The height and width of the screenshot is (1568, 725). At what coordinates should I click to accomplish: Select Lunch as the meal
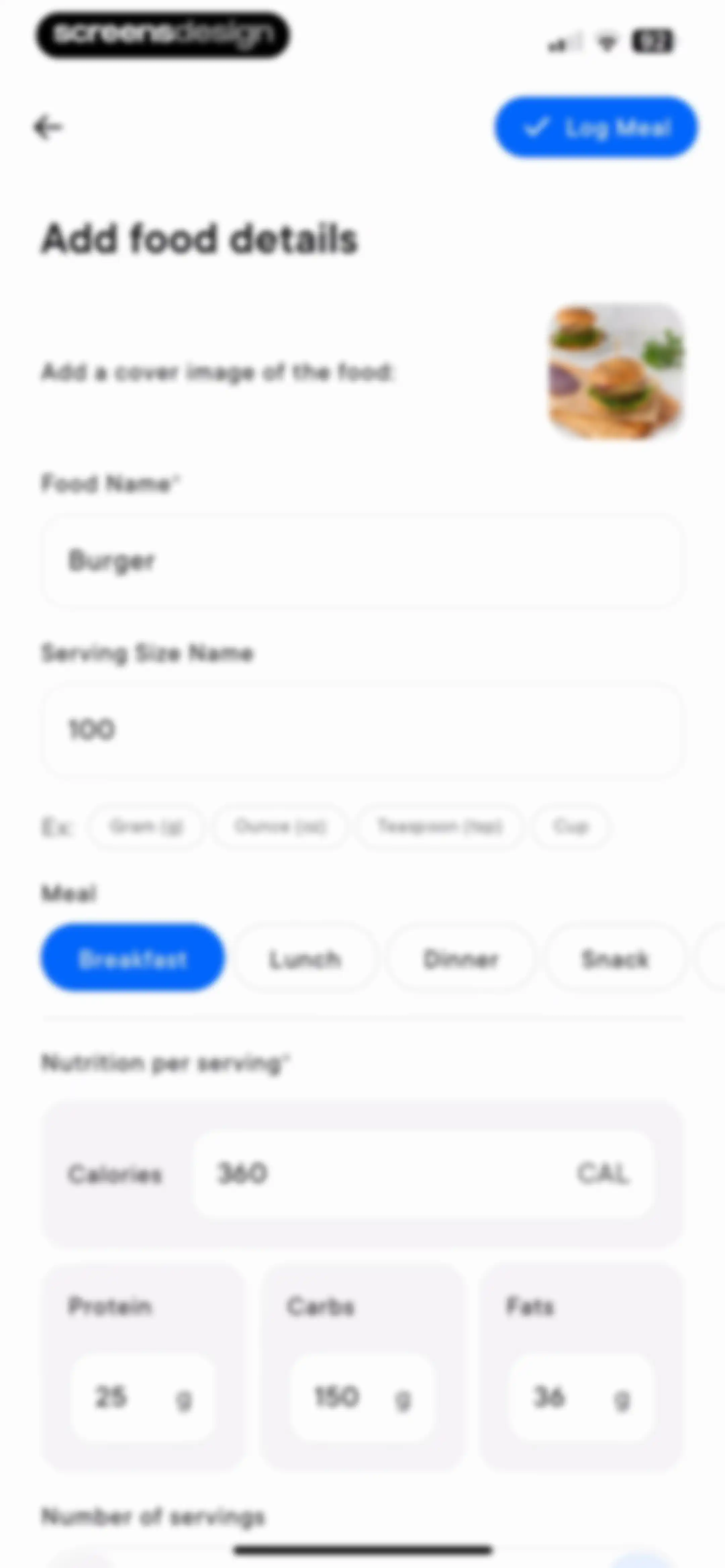[305, 959]
